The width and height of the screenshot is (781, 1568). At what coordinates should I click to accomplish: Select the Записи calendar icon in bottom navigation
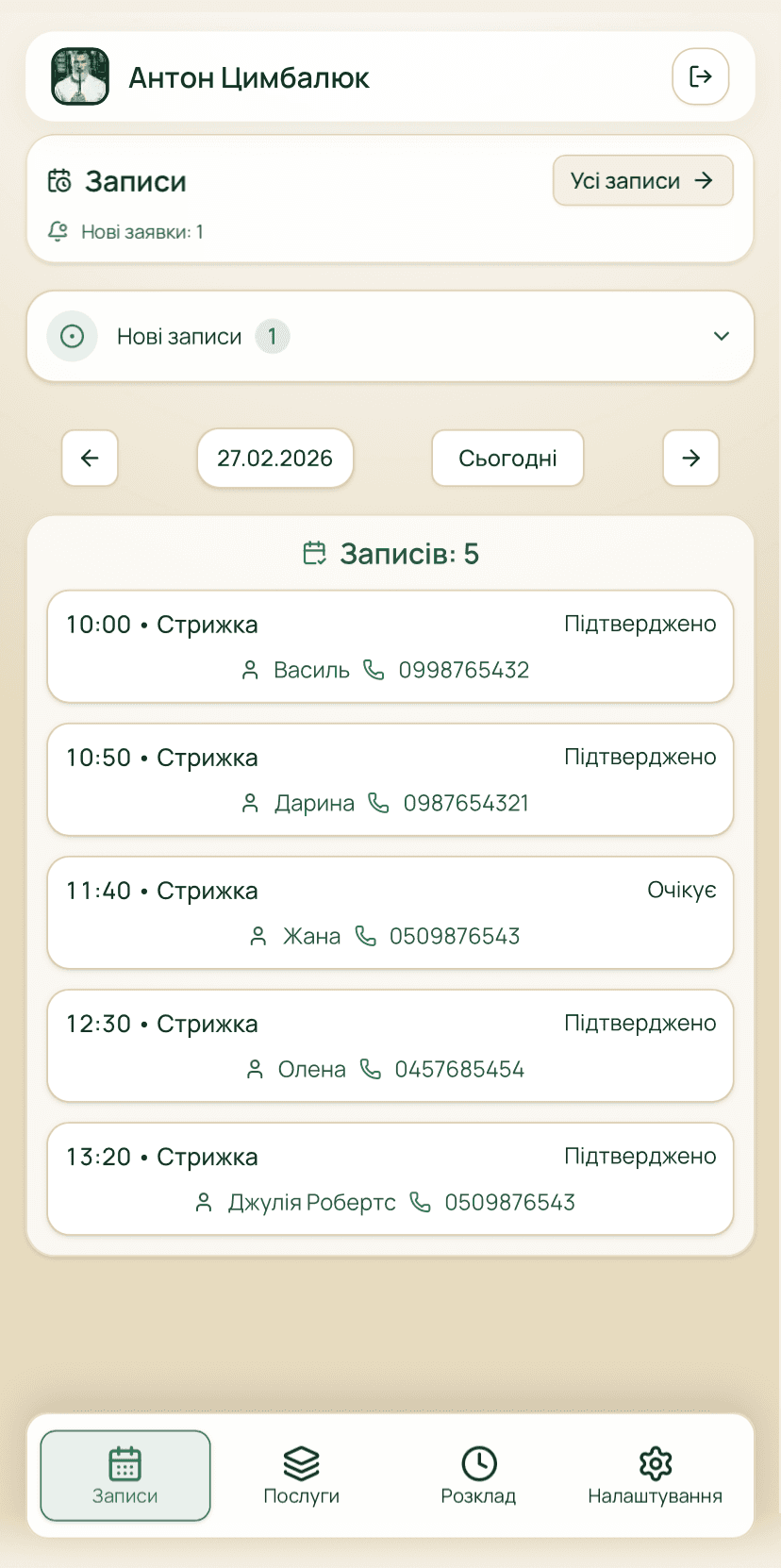125,1463
